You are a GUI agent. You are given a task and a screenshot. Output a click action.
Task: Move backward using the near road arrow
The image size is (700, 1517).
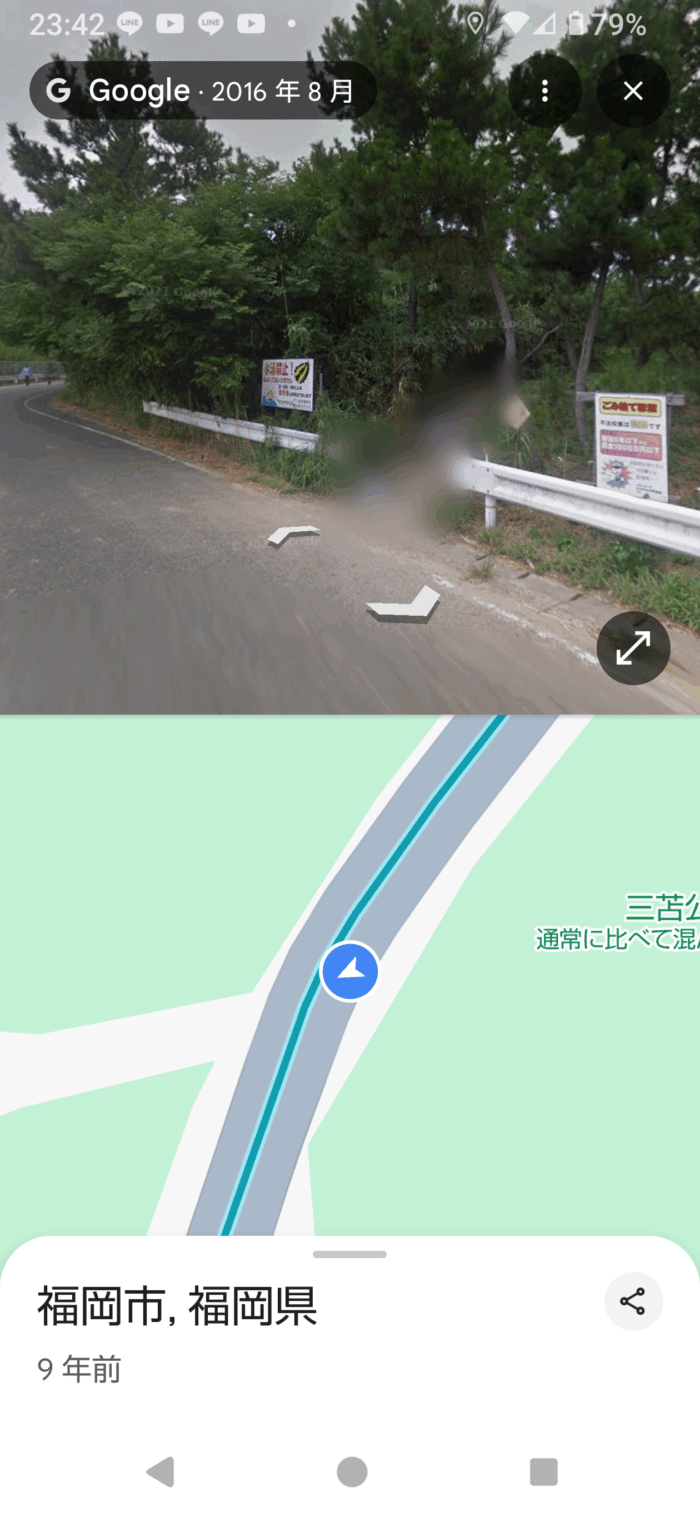tap(403, 603)
